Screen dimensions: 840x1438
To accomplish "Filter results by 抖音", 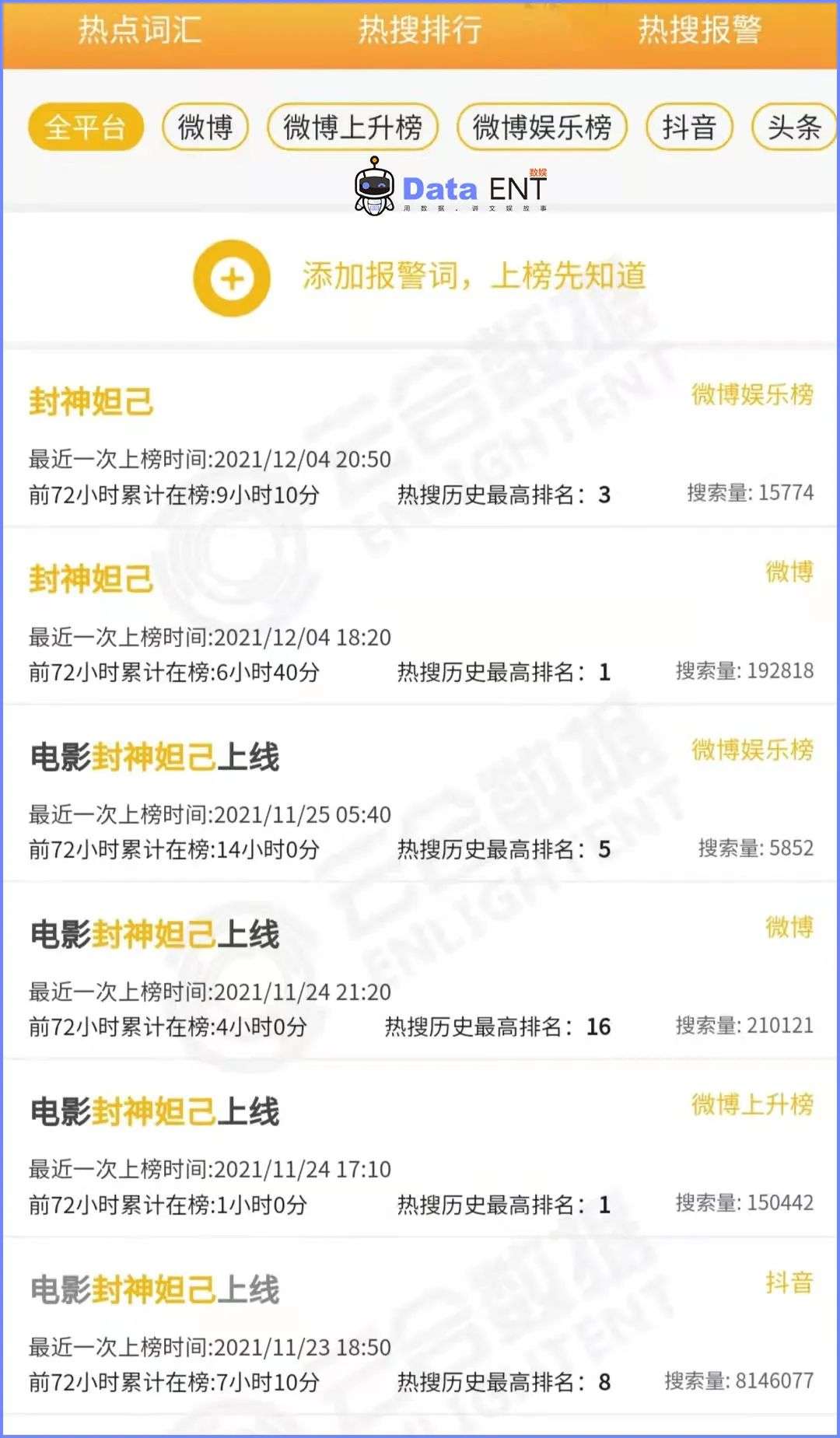I will (689, 127).
